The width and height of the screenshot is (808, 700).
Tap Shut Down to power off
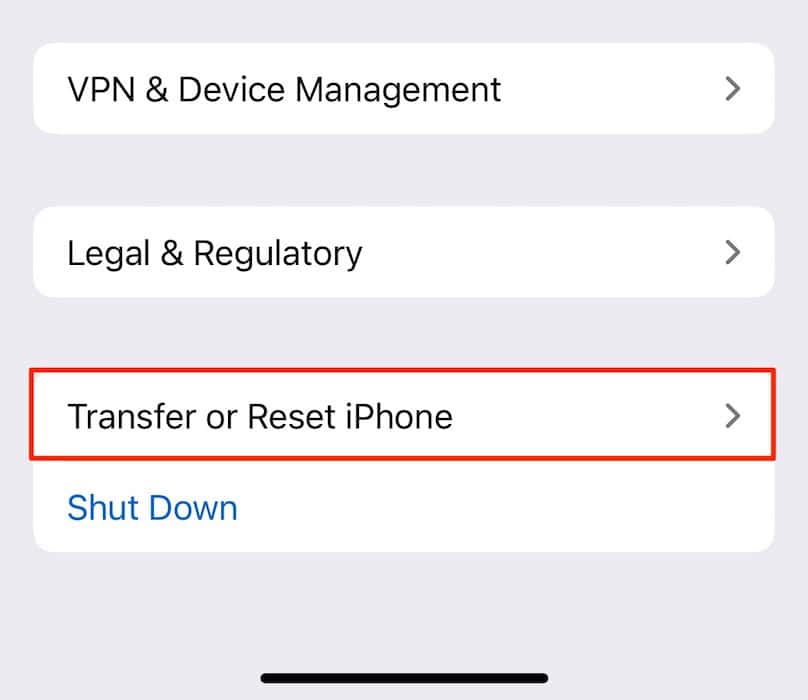(x=152, y=508)
